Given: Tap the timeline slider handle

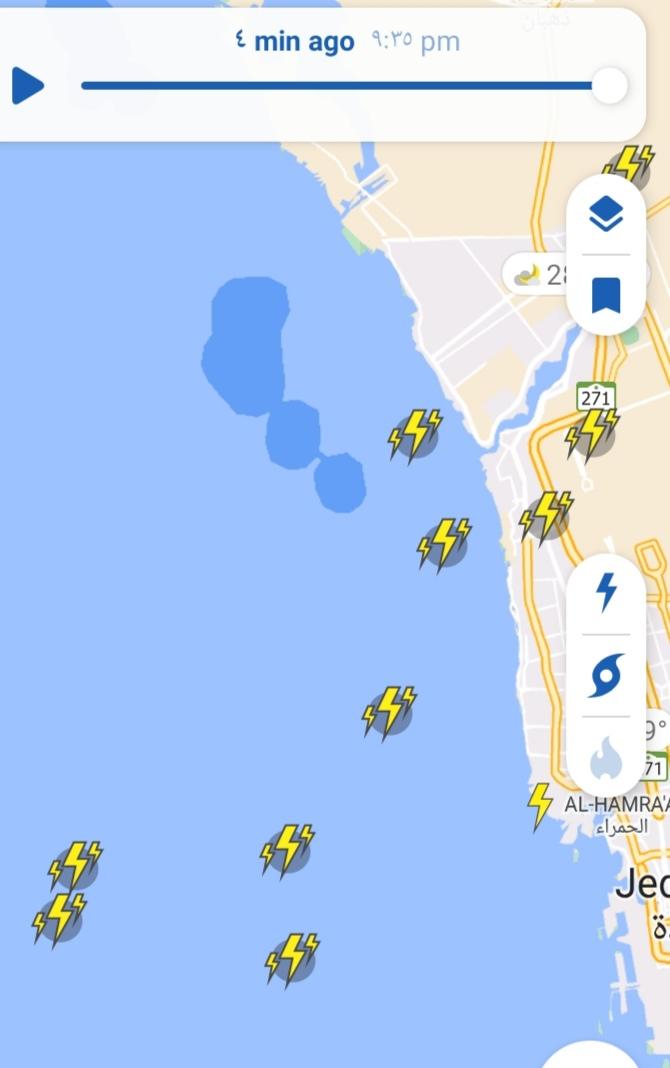Looking at the screenshot, I should point(608,86).
